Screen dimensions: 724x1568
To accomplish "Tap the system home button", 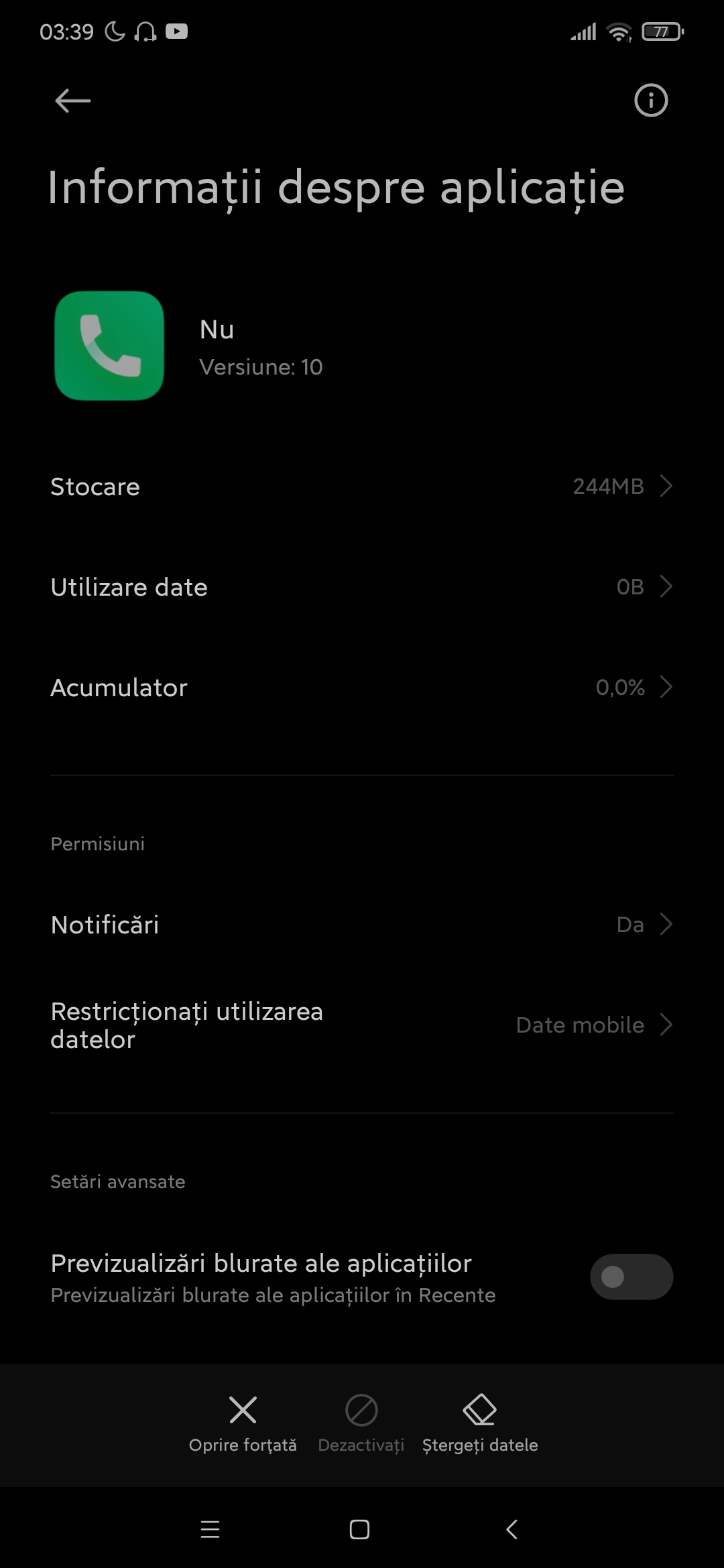I will [359, 1529].
